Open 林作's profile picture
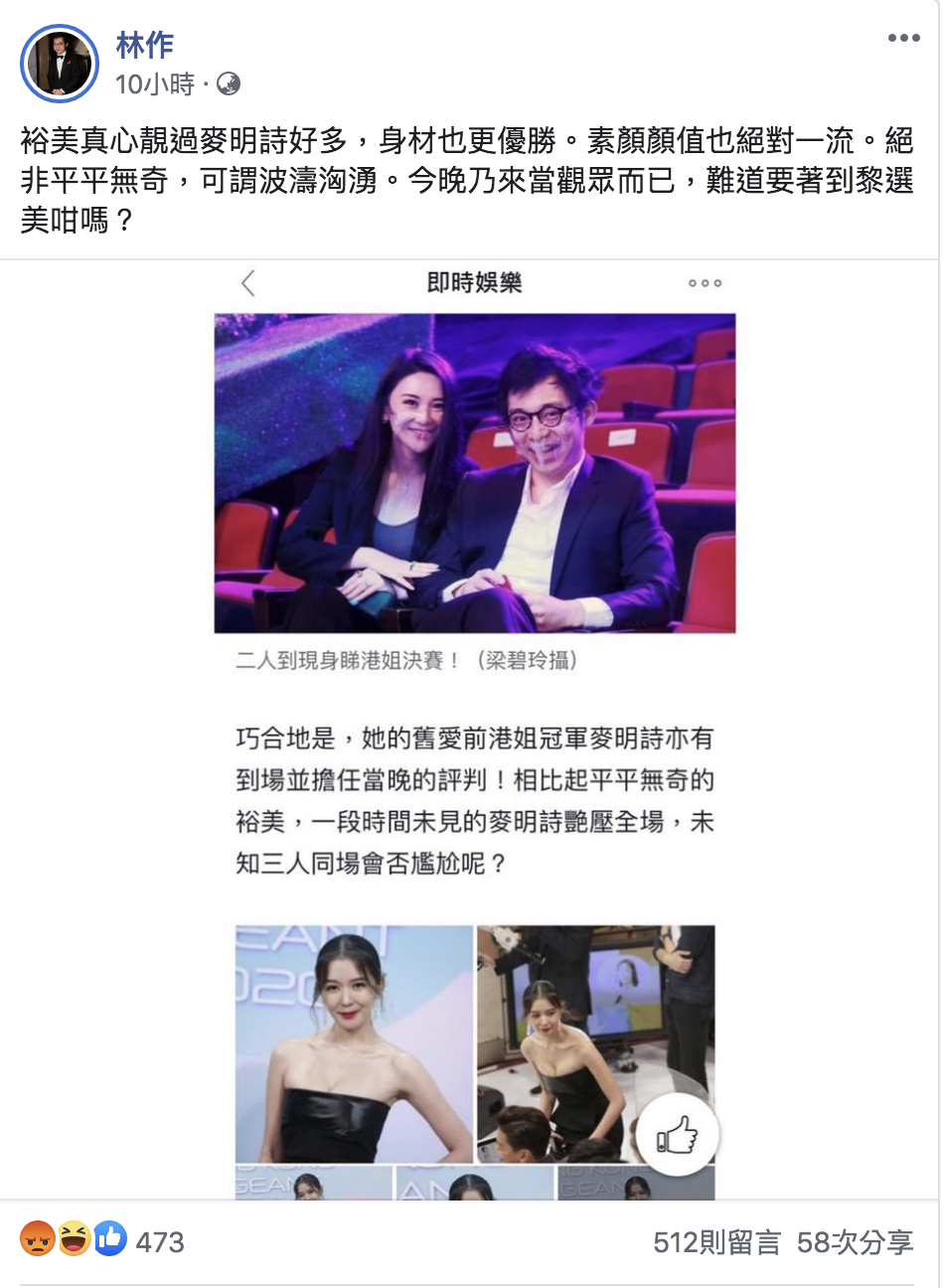944x1288 pixels. [x=60, y=64]
